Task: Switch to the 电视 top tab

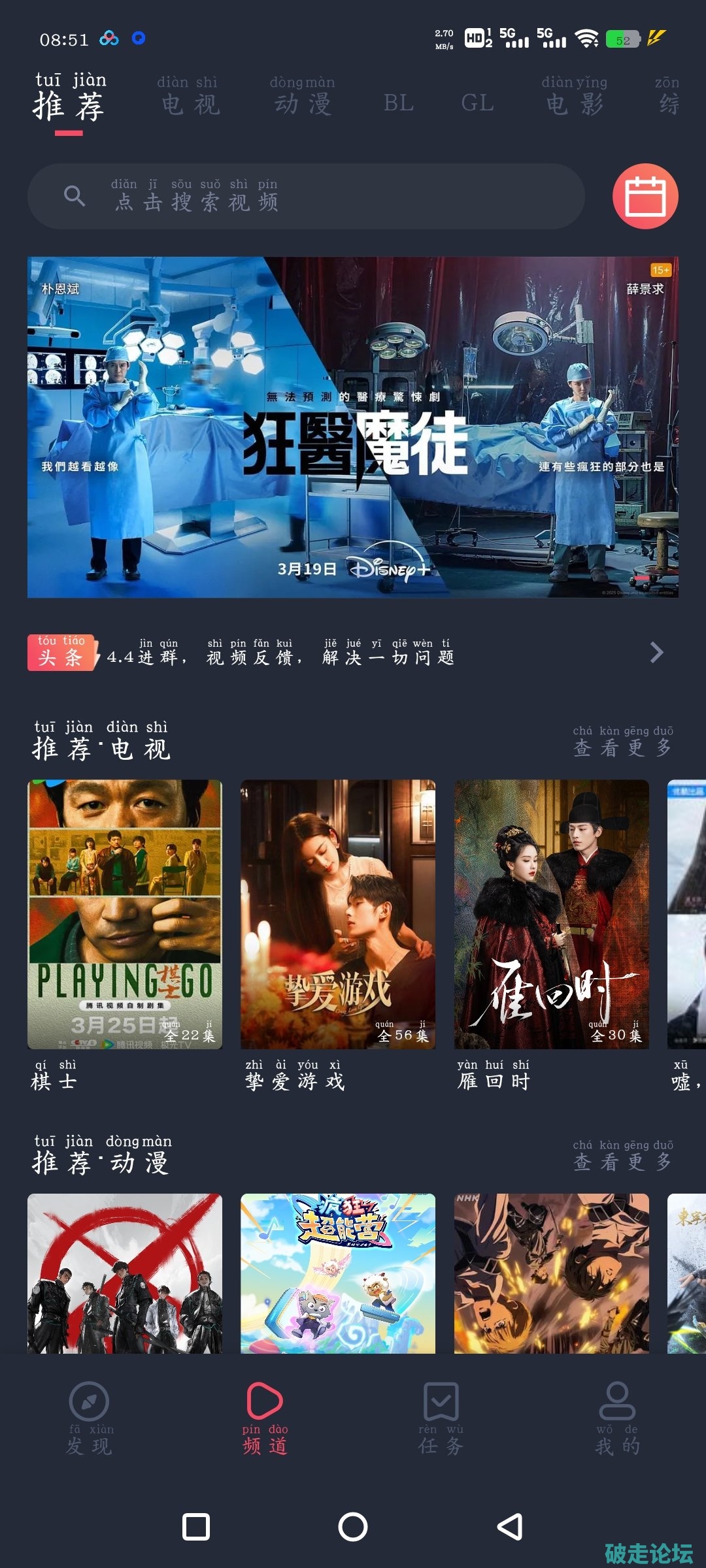Action: tap(190, 98)
